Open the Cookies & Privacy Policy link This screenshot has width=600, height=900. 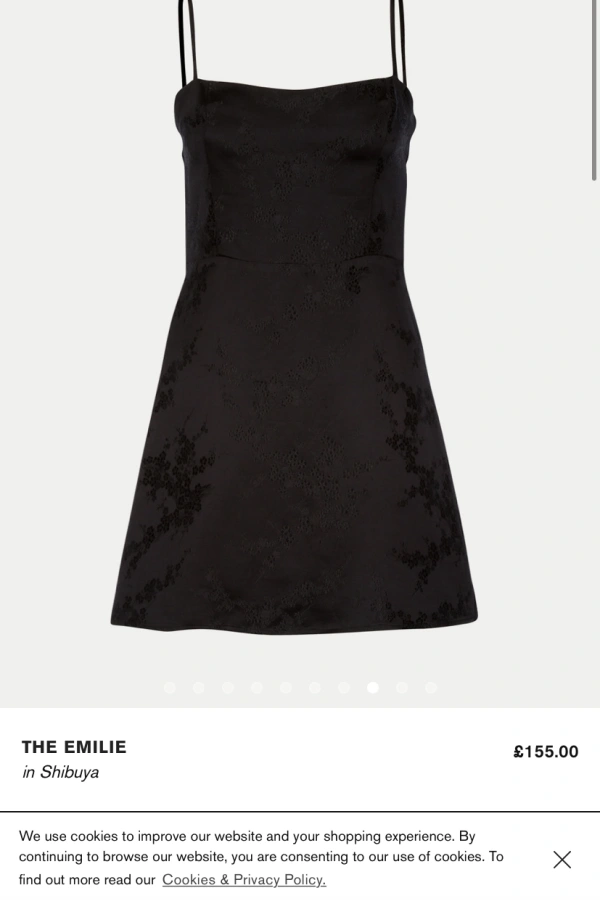tap(244, 880)
